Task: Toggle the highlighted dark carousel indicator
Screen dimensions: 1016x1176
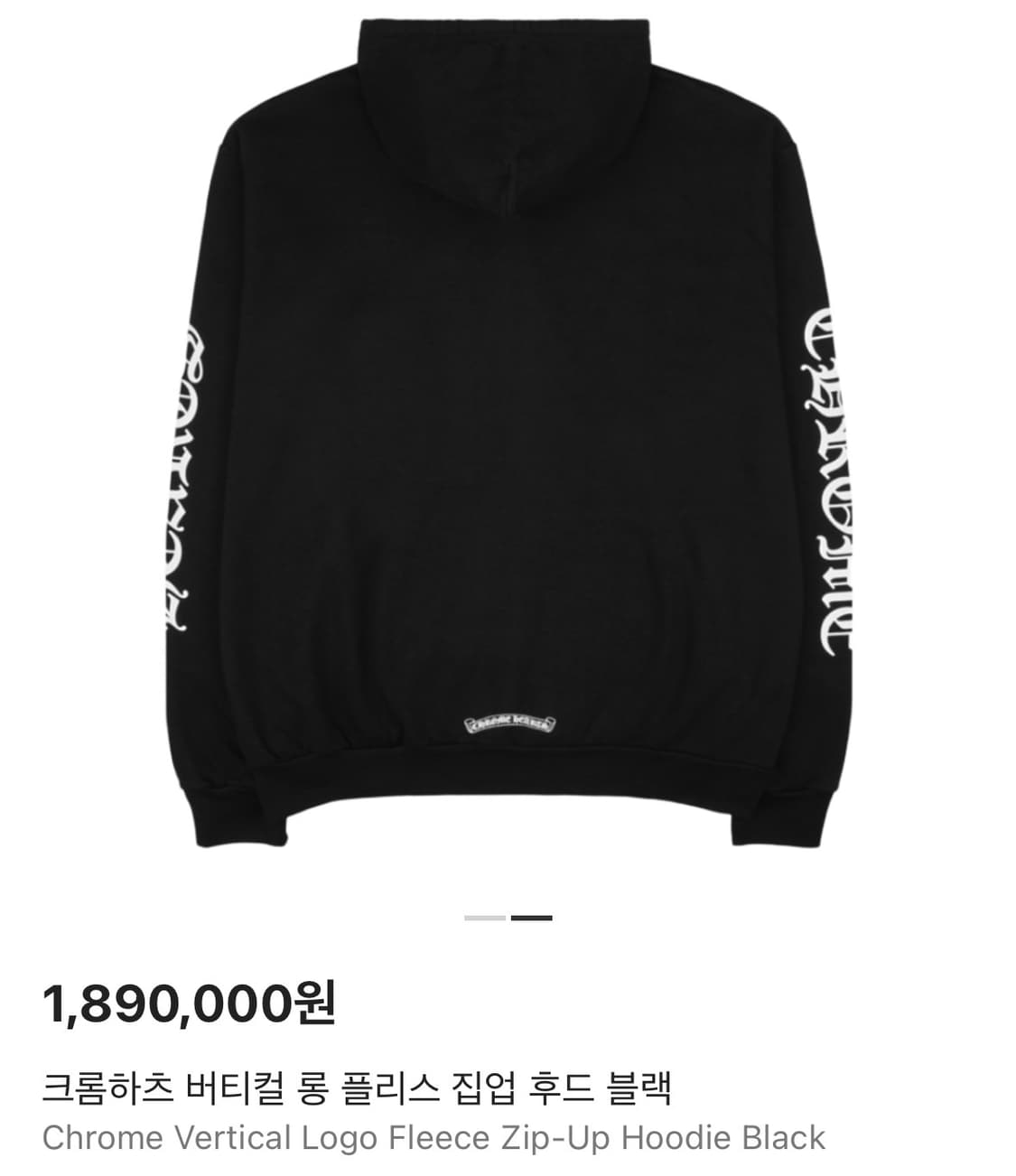Action: pyautogui.click(x=533, y=916)
